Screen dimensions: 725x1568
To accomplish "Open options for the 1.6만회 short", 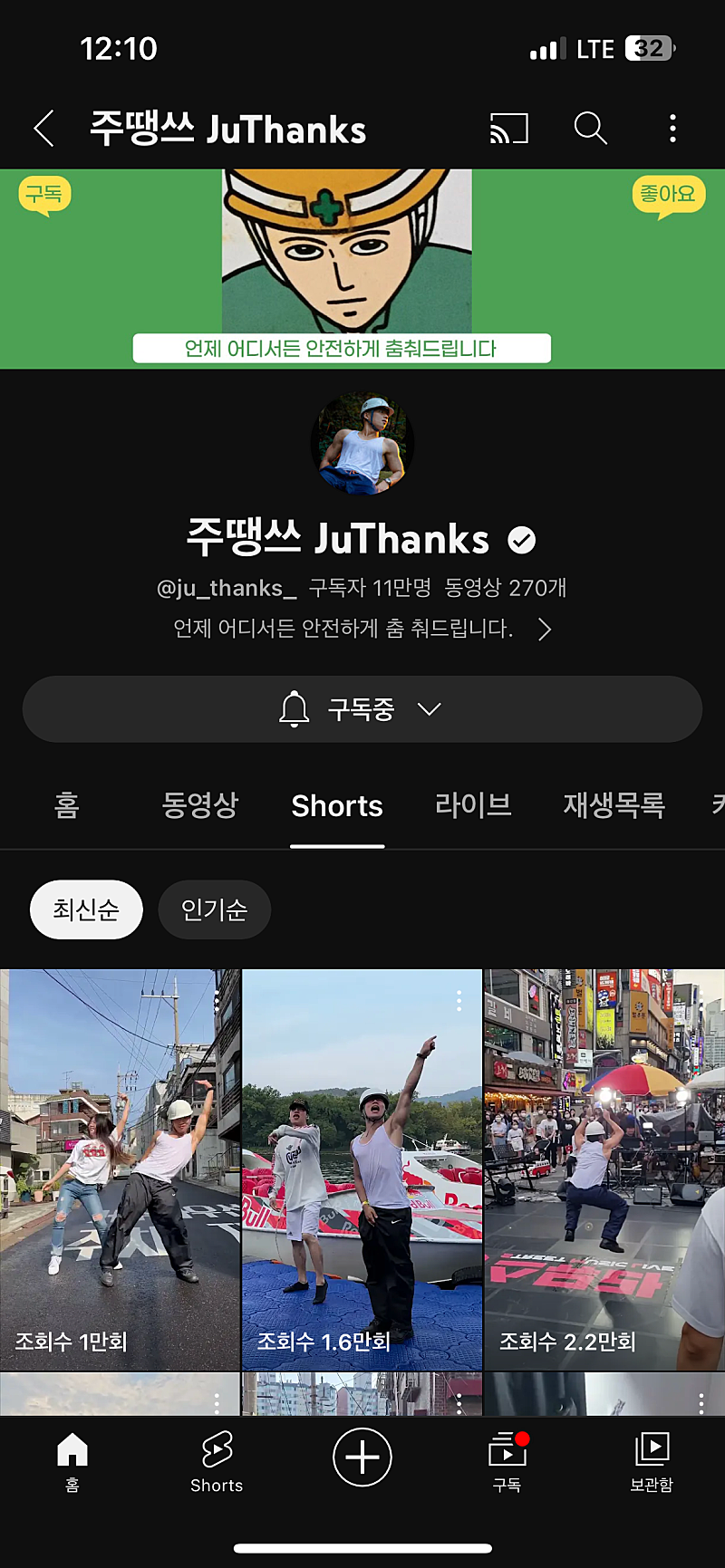I will (459, 1000).
